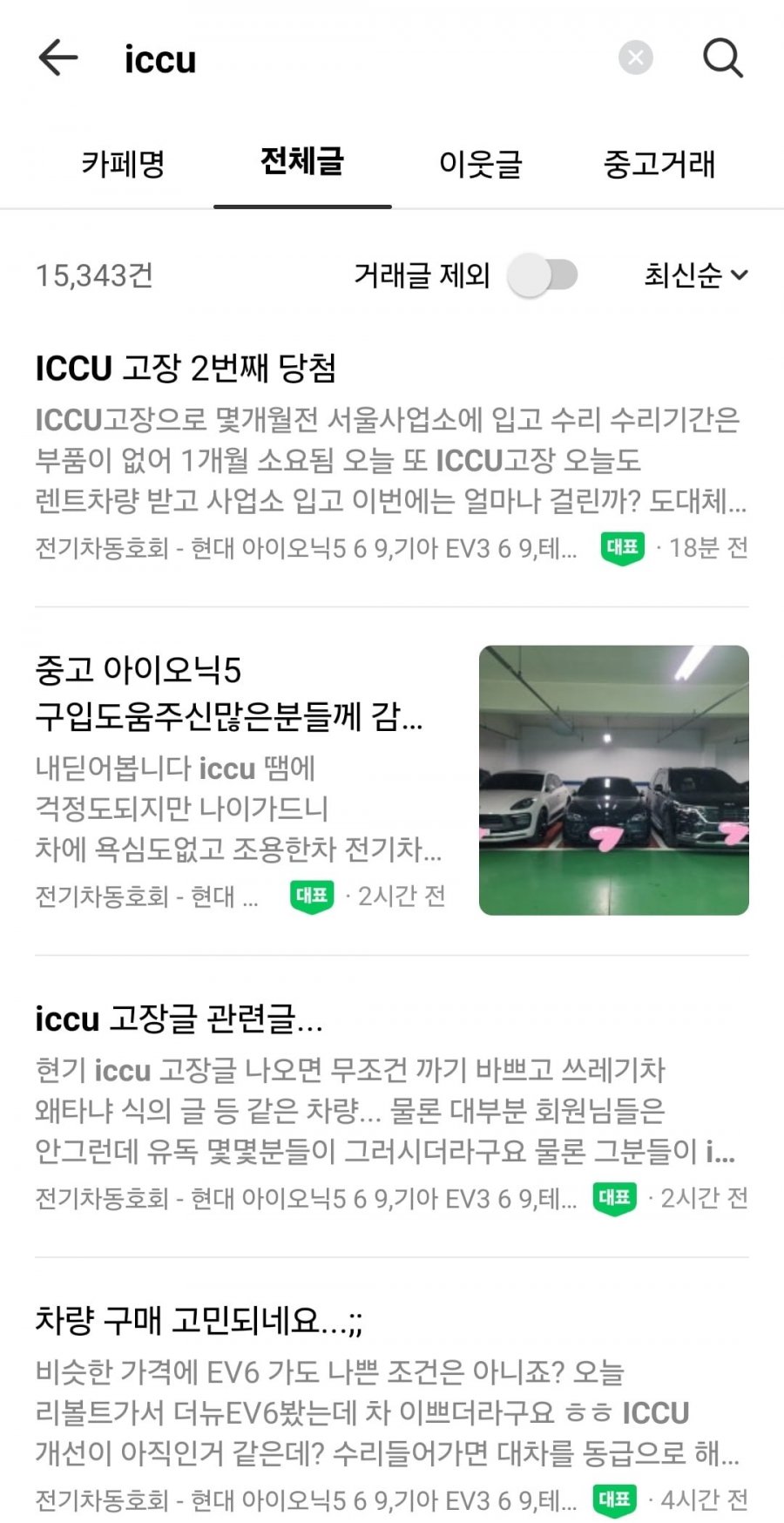
Task: Select the 전체글 tab
Action: click(x=302, y=162)
